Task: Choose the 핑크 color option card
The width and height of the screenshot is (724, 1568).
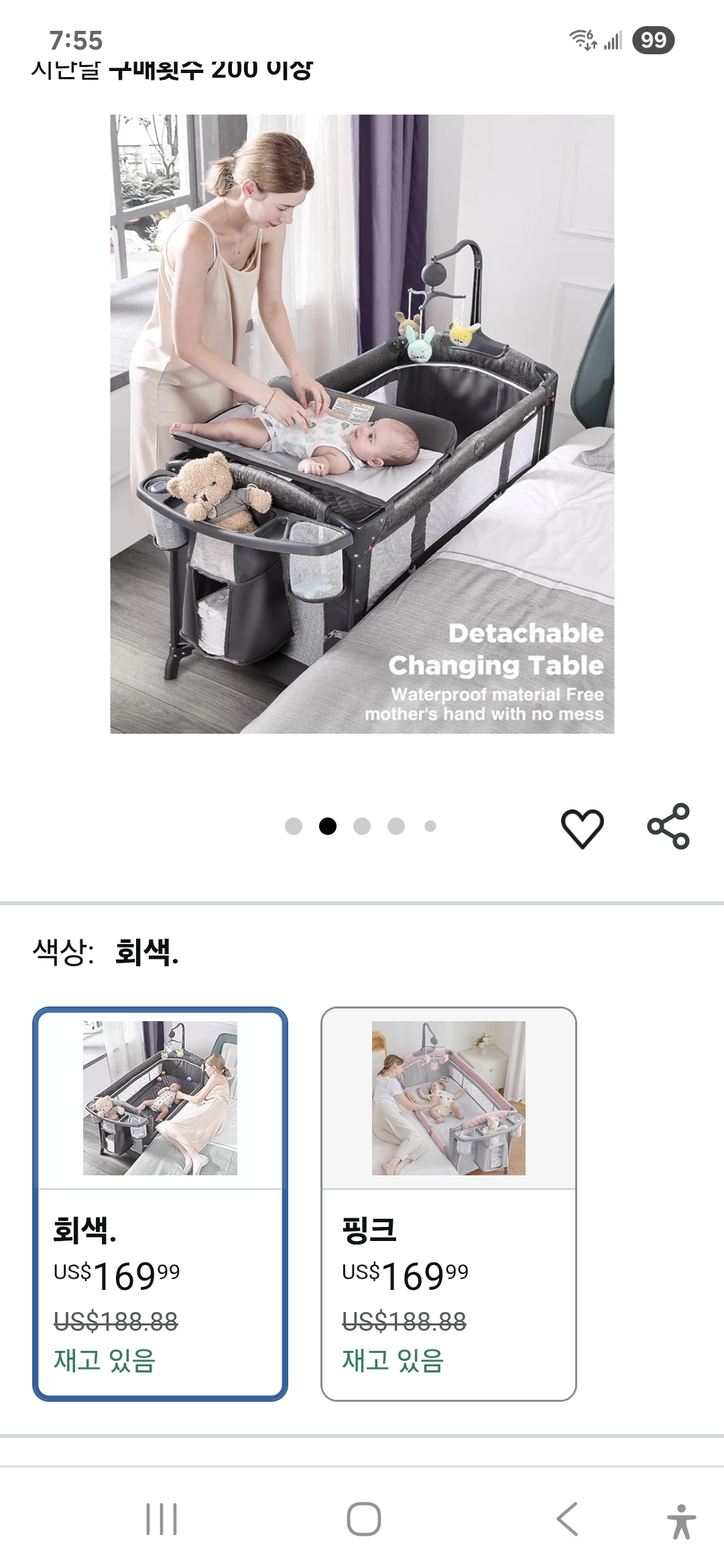Action: [448, 1203]
